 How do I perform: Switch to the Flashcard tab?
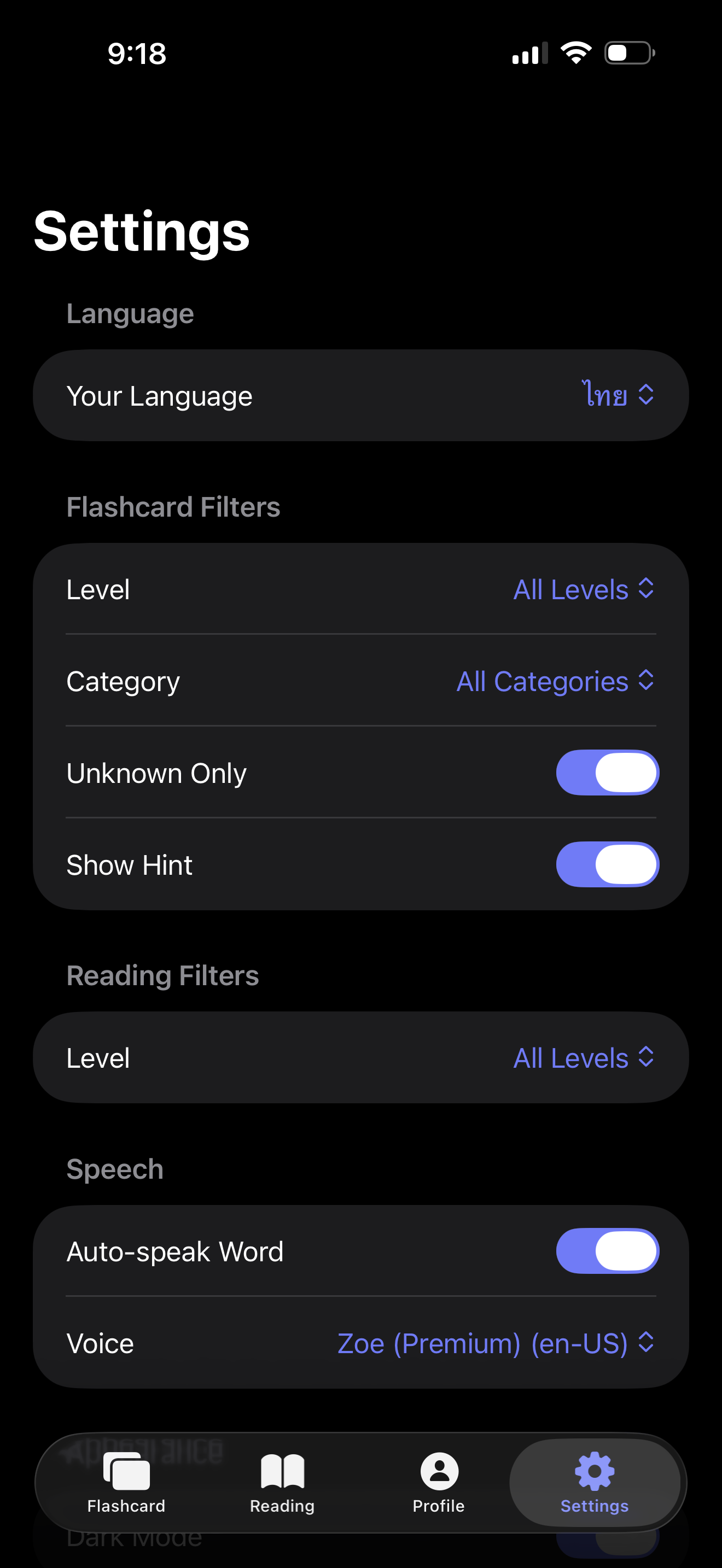126,1483
